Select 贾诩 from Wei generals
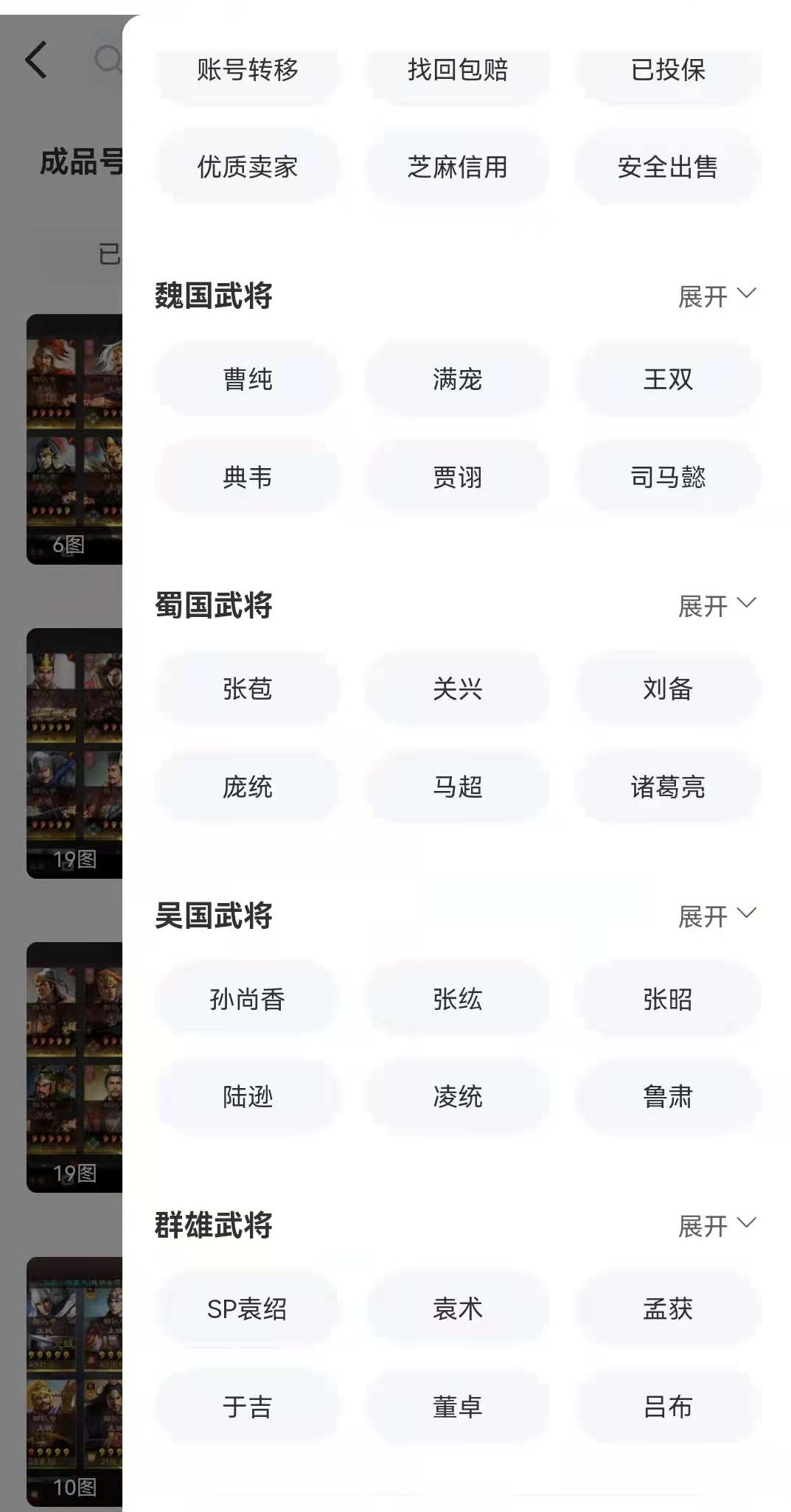 457,477
